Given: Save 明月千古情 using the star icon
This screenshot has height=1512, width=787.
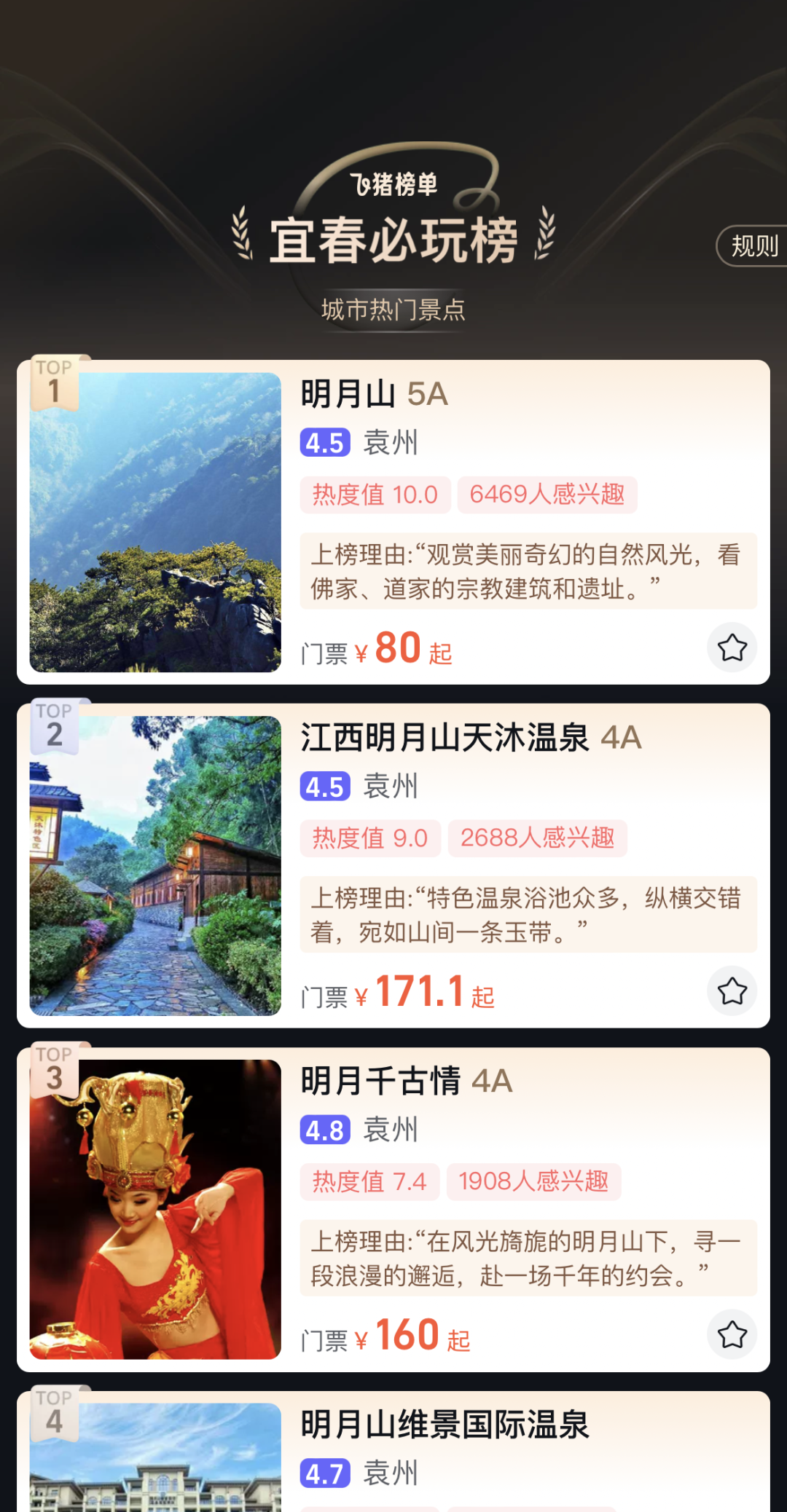Looking at the screenshot, I should coord(732,1334).
